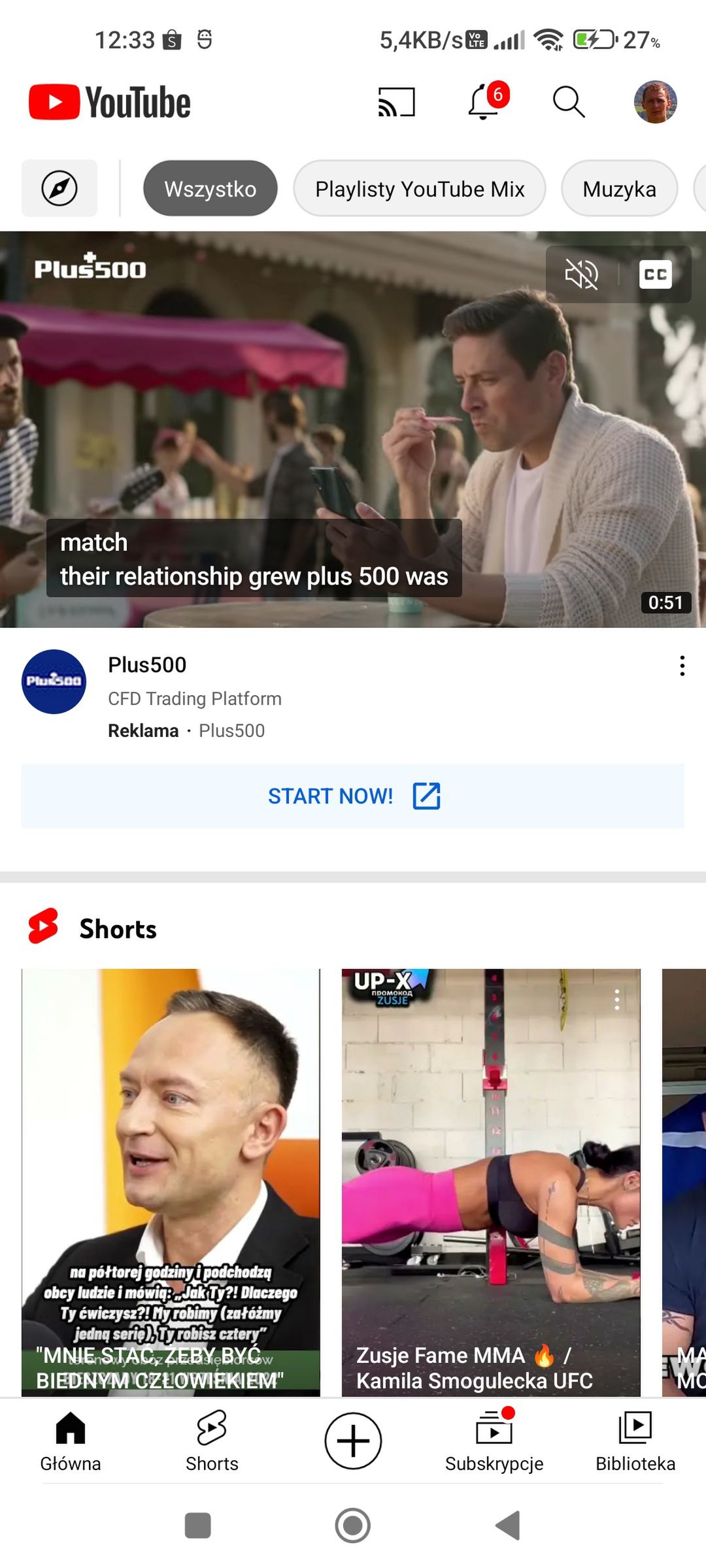Open more options for Plus500 ad

click(682, 666)
